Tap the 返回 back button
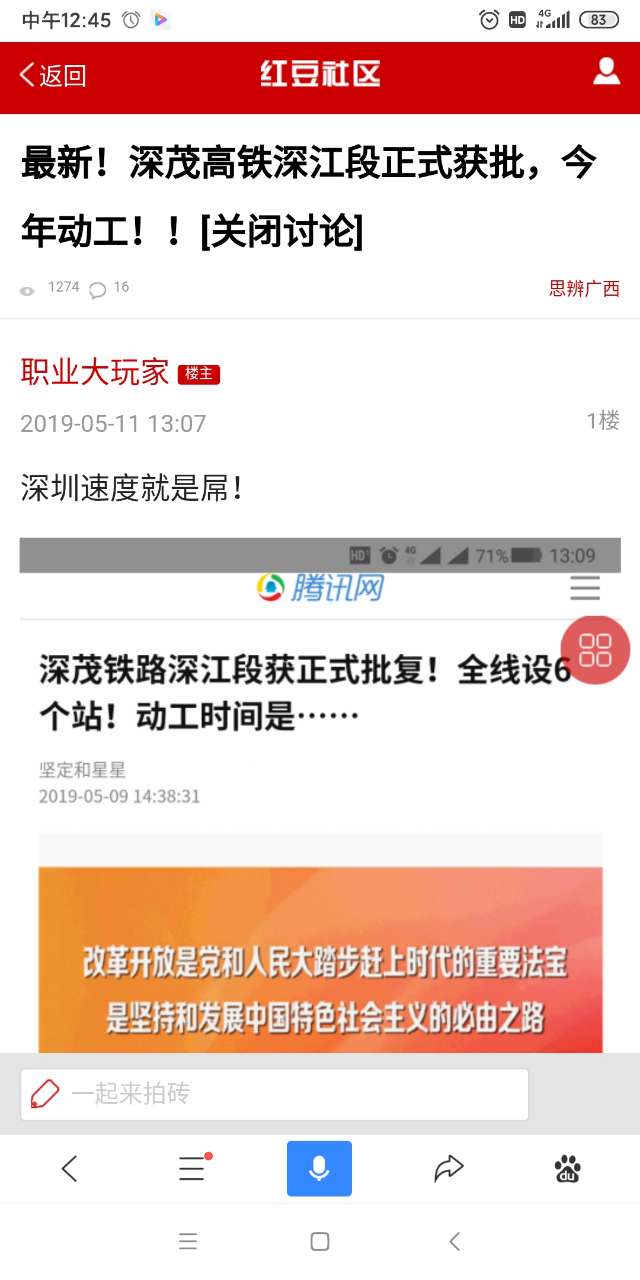The height and width of the screenshot is (1280, 640). tap(53, 75)
